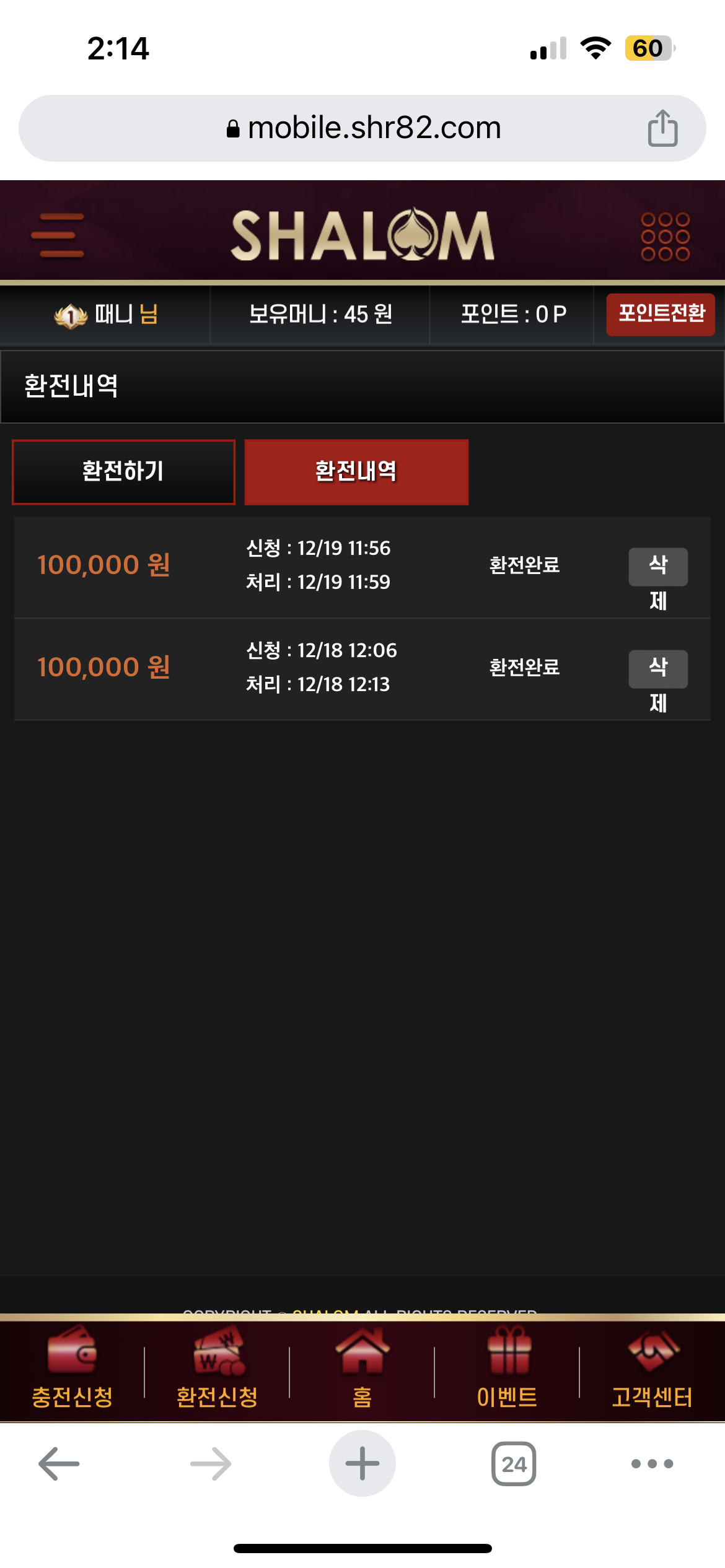
Task: Open the 이벤트 section
Action: pos(507,1369)
